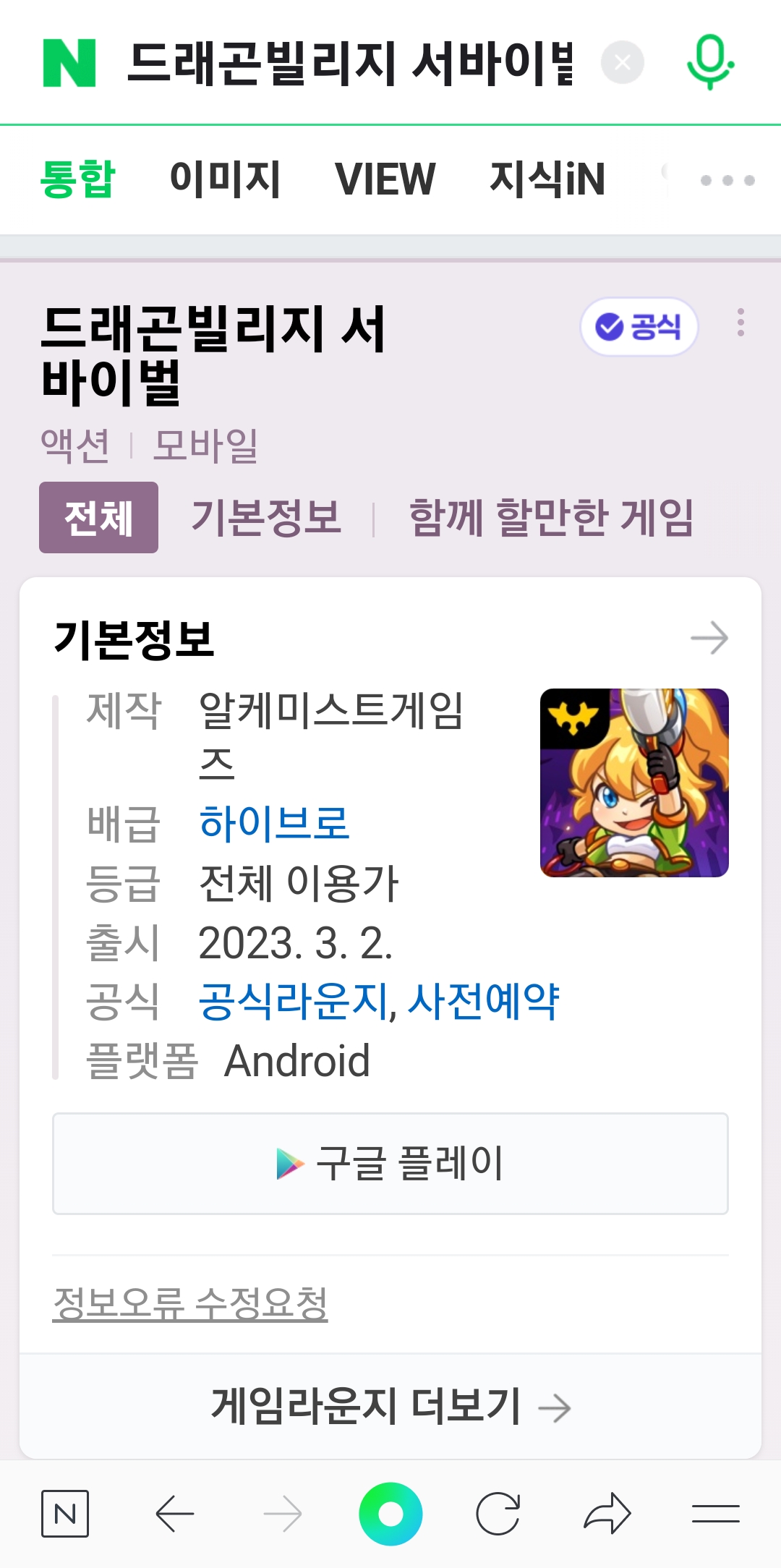Select the 기본정보 section tab
781x1568 pixels.
(266, 518)
